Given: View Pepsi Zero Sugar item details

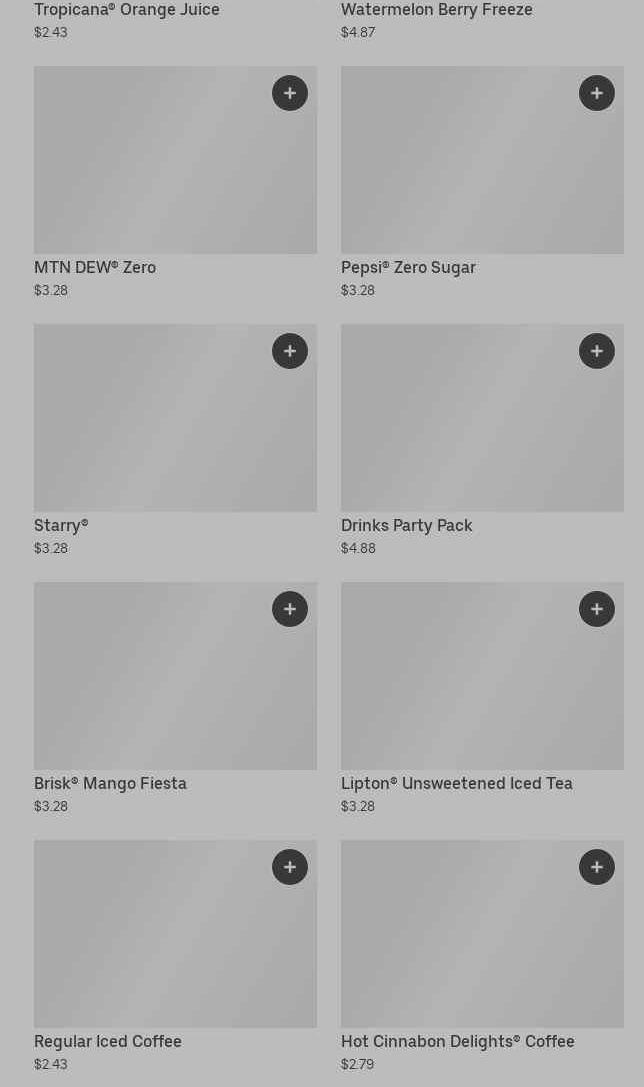Looking at the screenshot, I should click(460, 170).
